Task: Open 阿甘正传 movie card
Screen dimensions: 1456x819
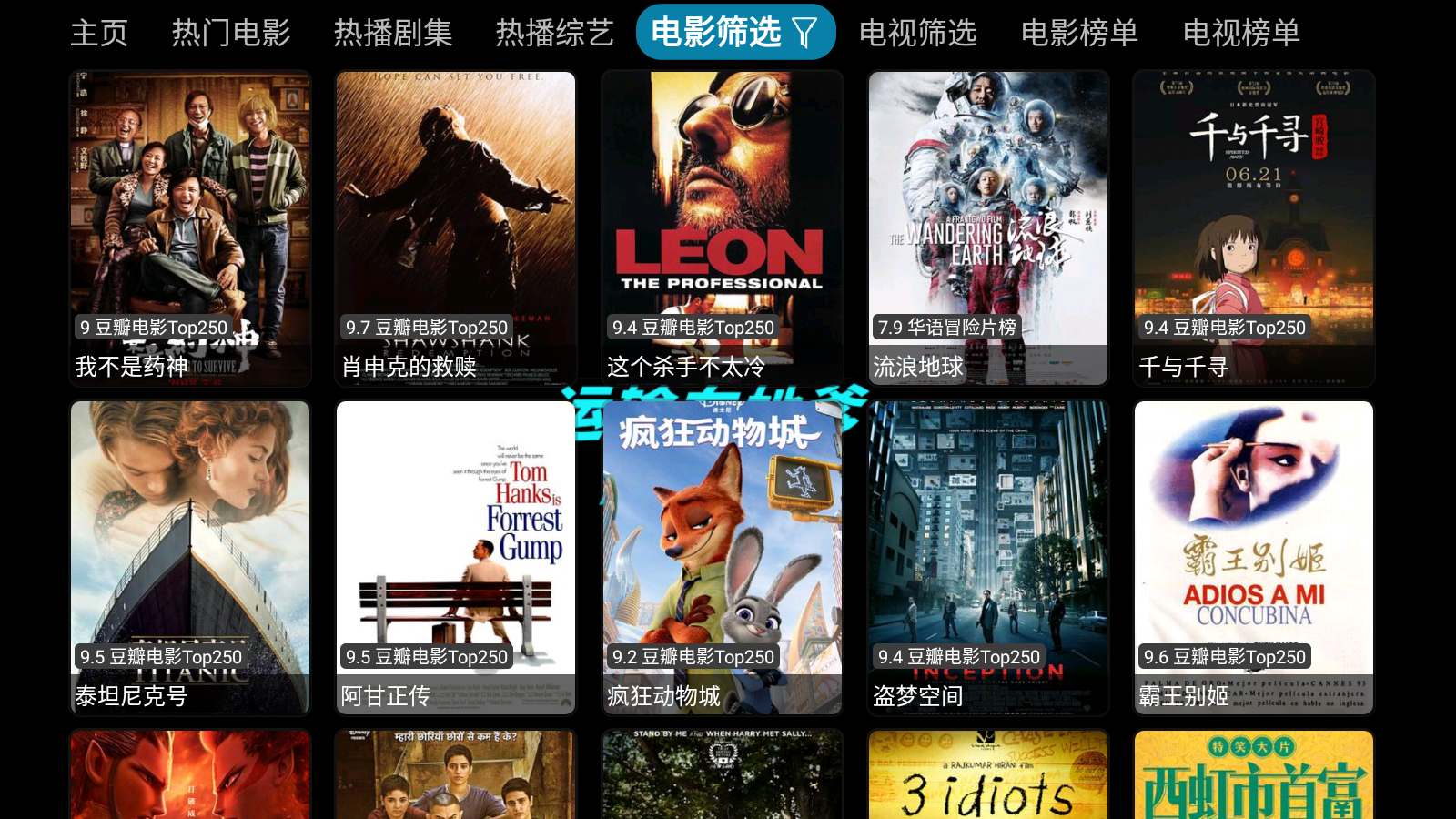Action: coord(456,557)
